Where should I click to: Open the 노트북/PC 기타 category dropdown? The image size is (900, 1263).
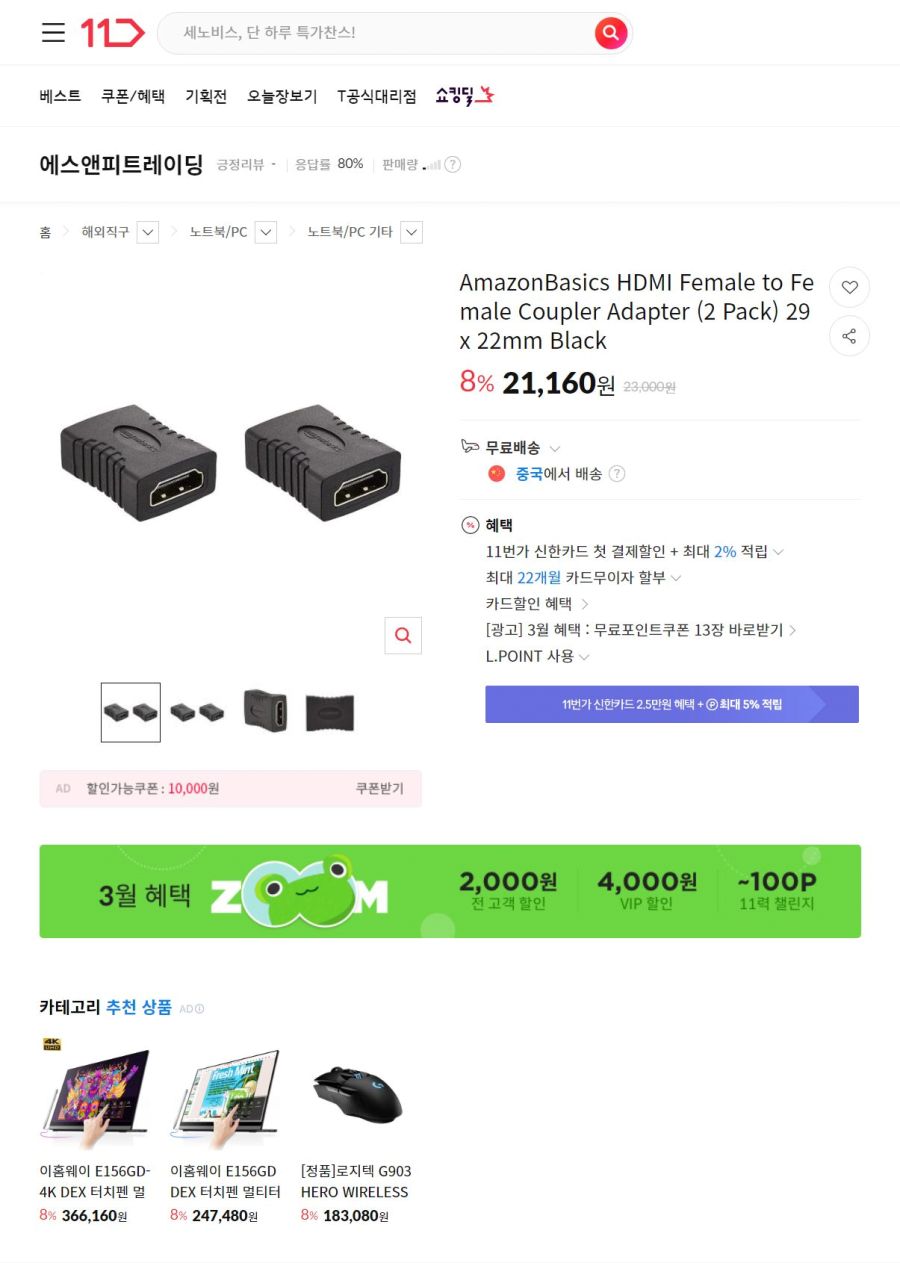(x=410, y=231)
